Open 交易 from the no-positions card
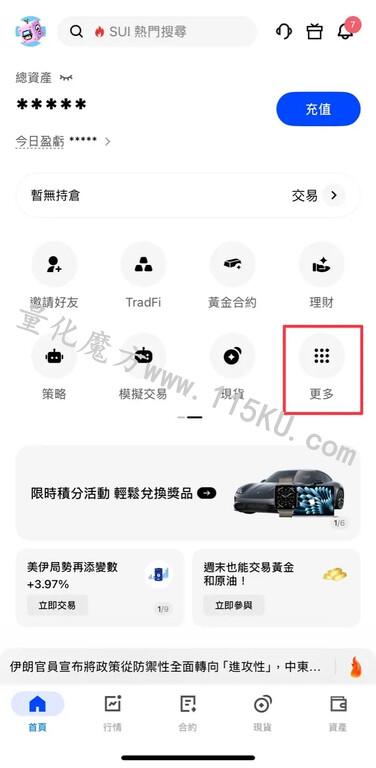This screenshot has width=376, height=768. pyautogui.click(x=318, y=195)
